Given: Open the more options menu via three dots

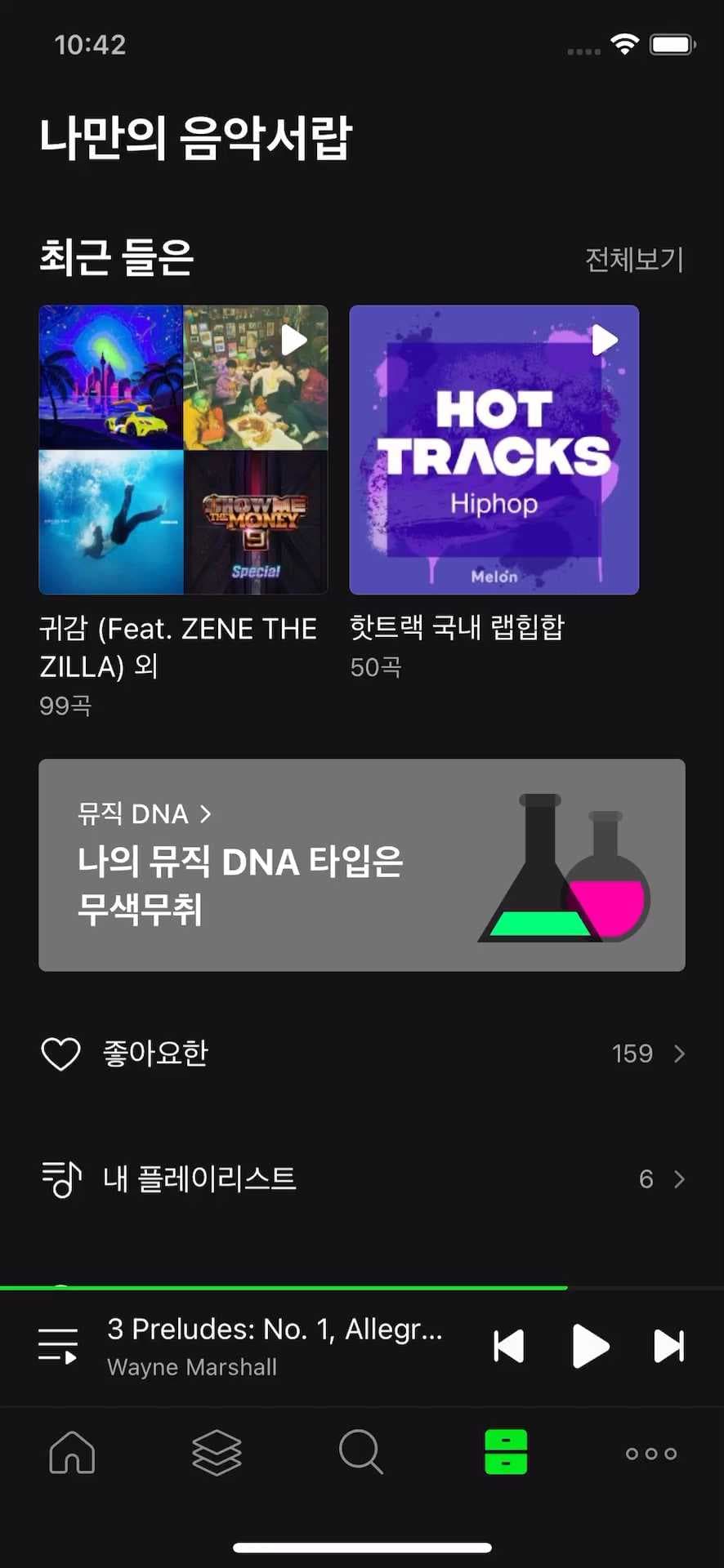Looking at the screenshot, I should 650,1454.
